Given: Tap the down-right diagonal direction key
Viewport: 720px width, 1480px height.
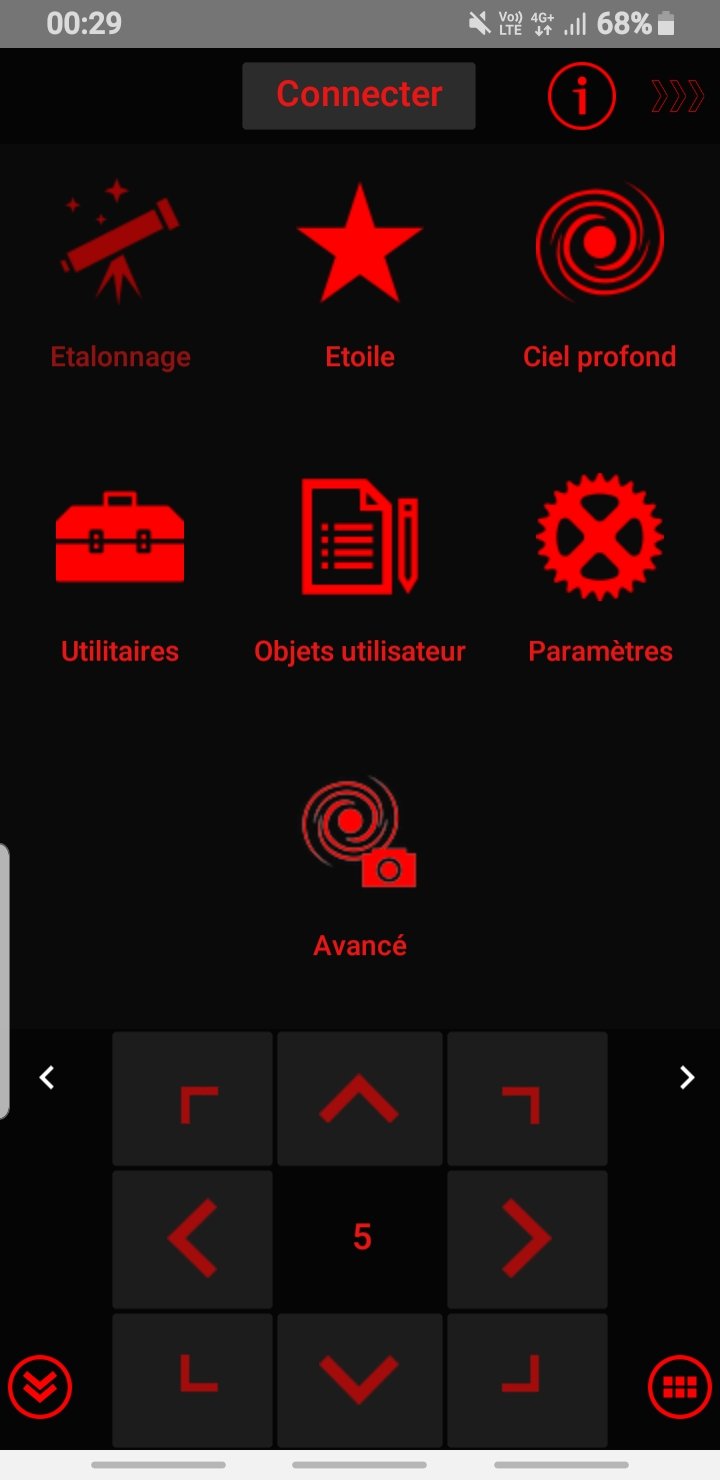Looking at the screenshot, I should 527,1380.
